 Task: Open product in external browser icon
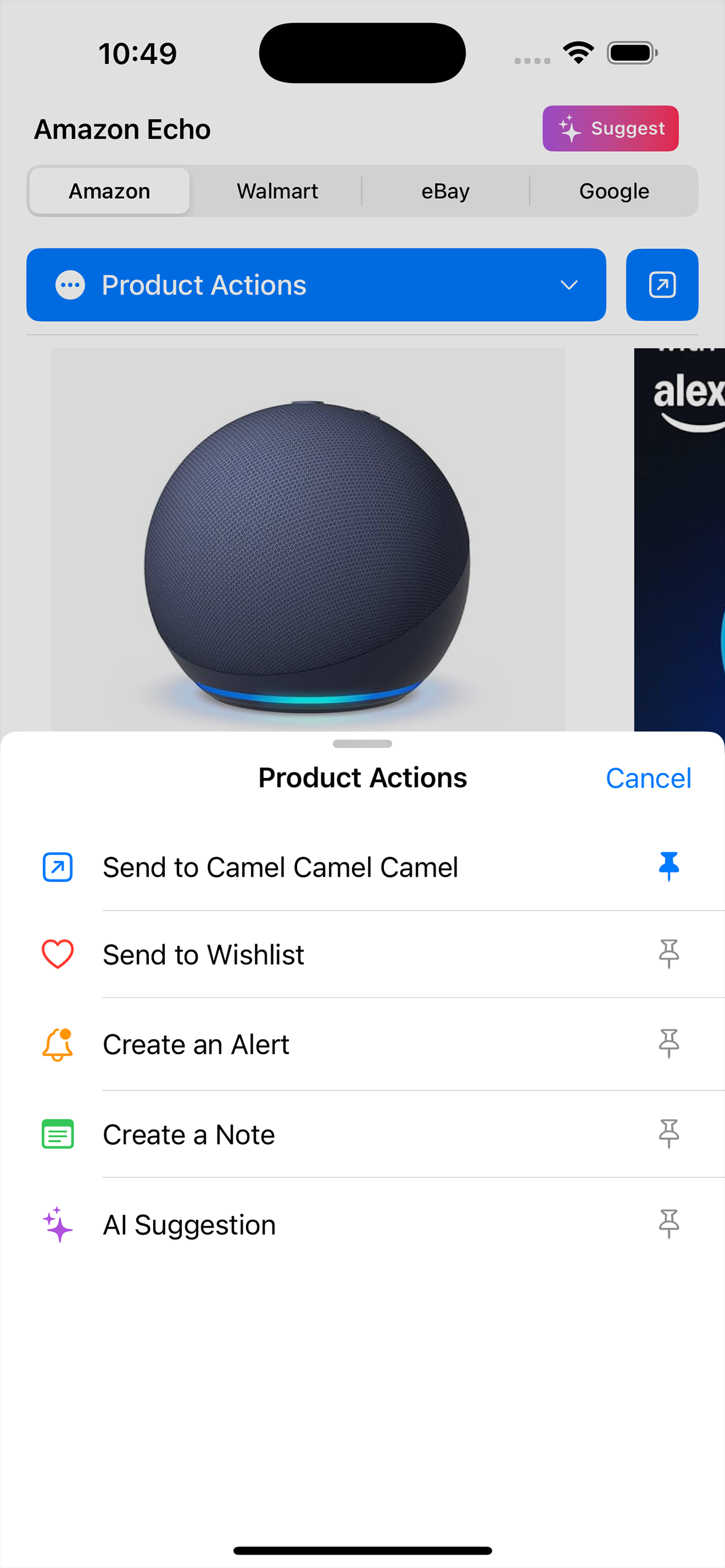coord(662,285)
